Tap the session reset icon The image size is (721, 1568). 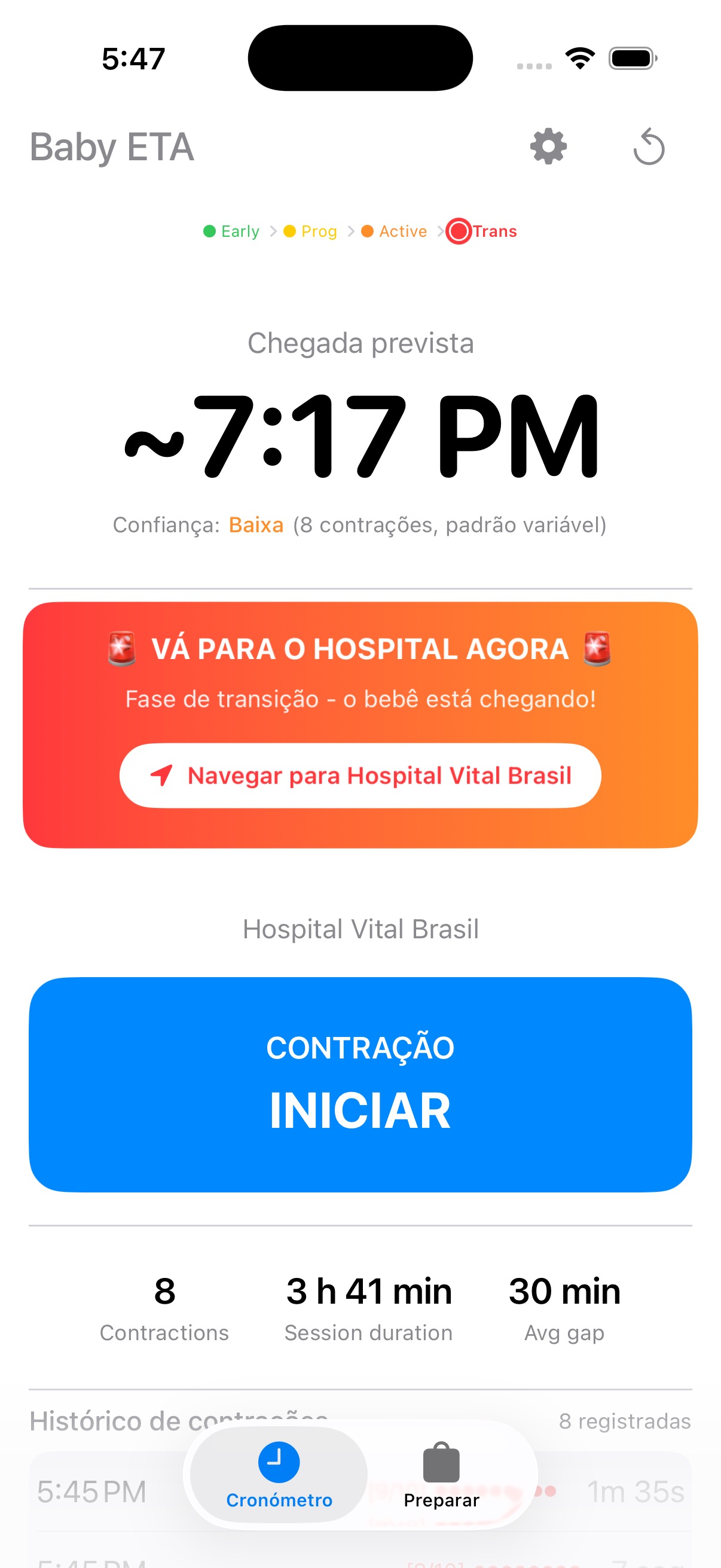(x=648, y=146)
